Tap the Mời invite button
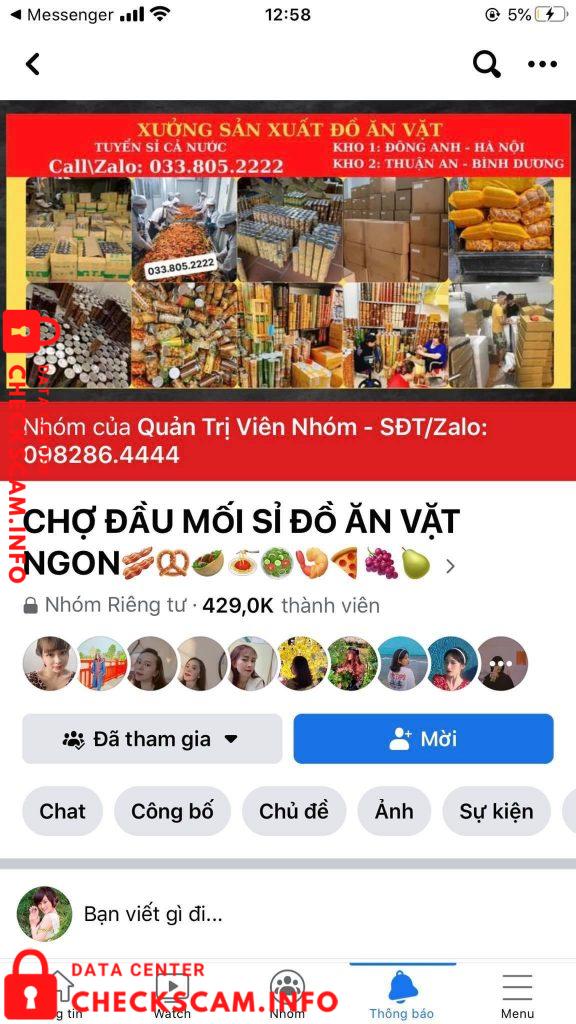This screenshot has height=1024, width=576. 423,739
